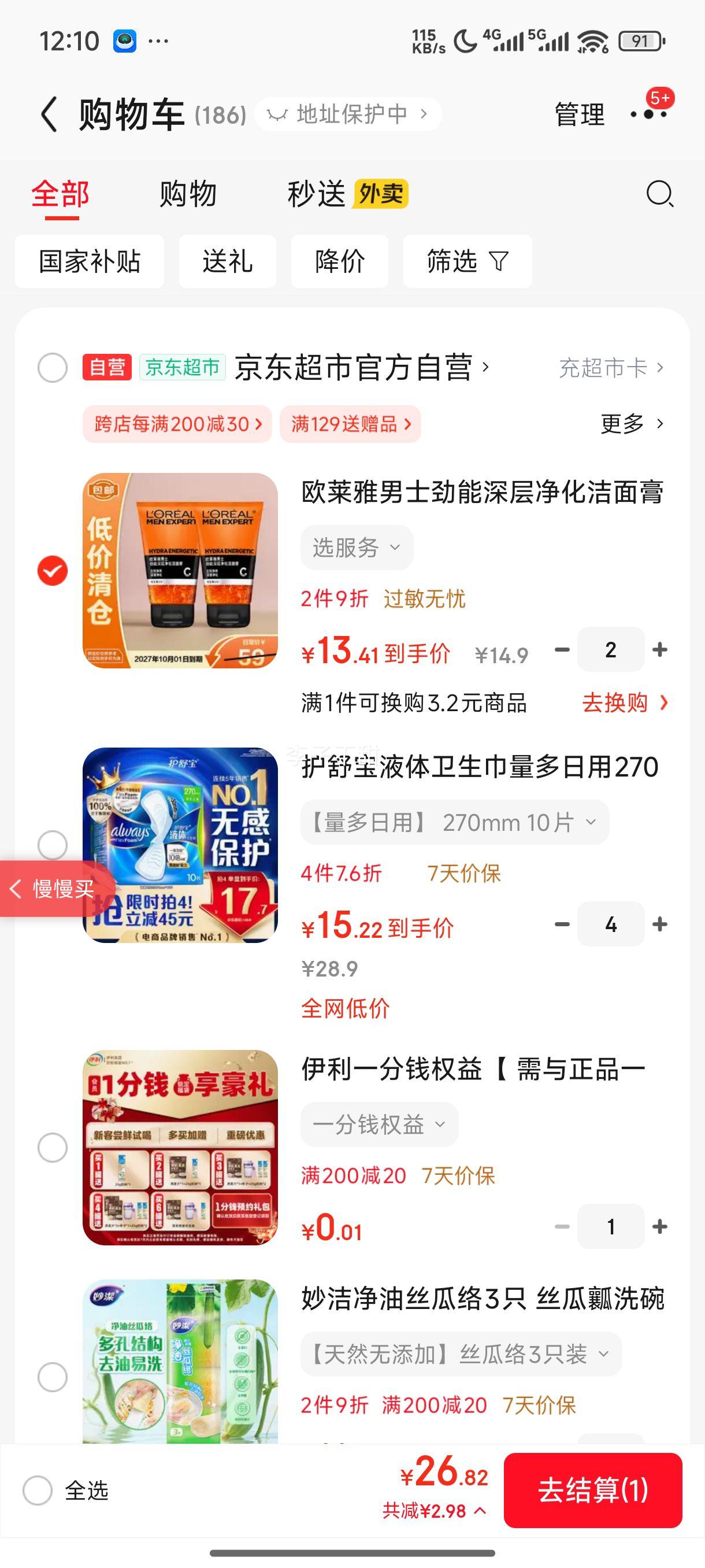Tap the 慢慢买 floating price tracker
The width and height of the screenshot is (705, 1568).
tap(54, 889)
